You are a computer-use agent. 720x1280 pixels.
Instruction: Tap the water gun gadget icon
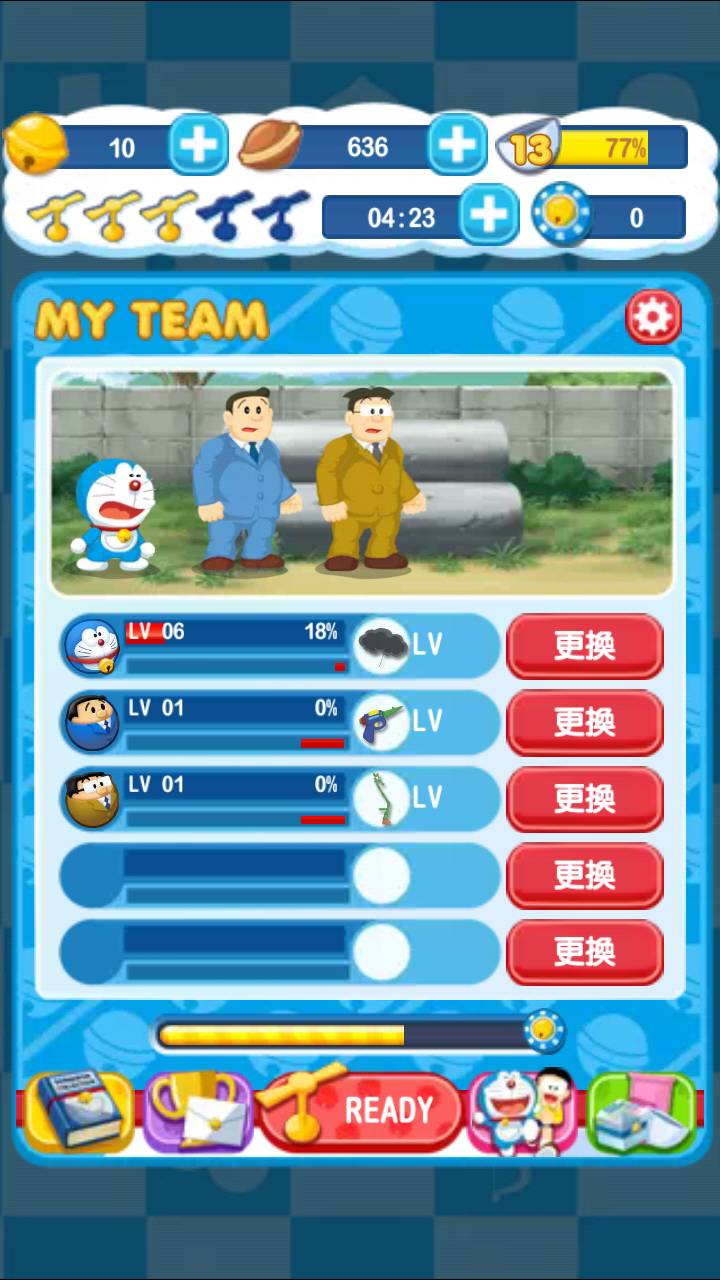tap(382, 722)
